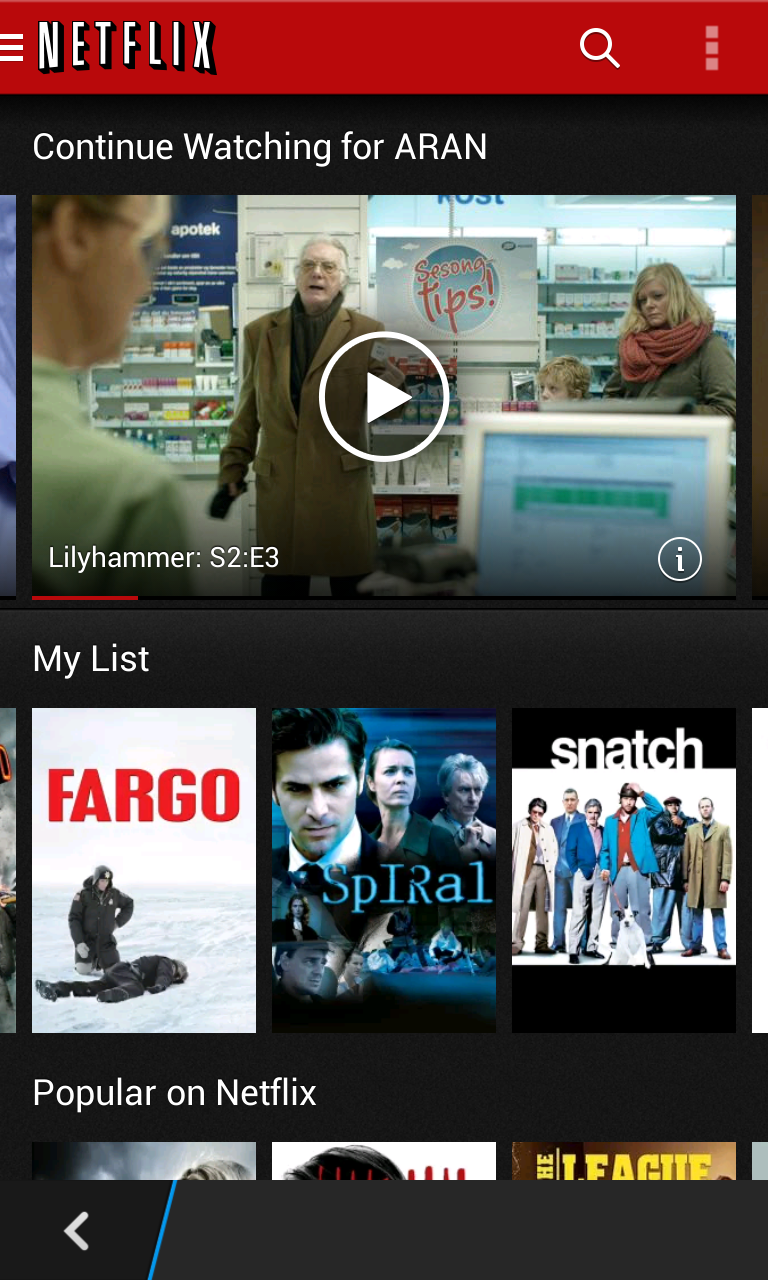The width and height of the screenshot is (768, 1280).
Task: Open the overflow menu
Action: point(712,47)
